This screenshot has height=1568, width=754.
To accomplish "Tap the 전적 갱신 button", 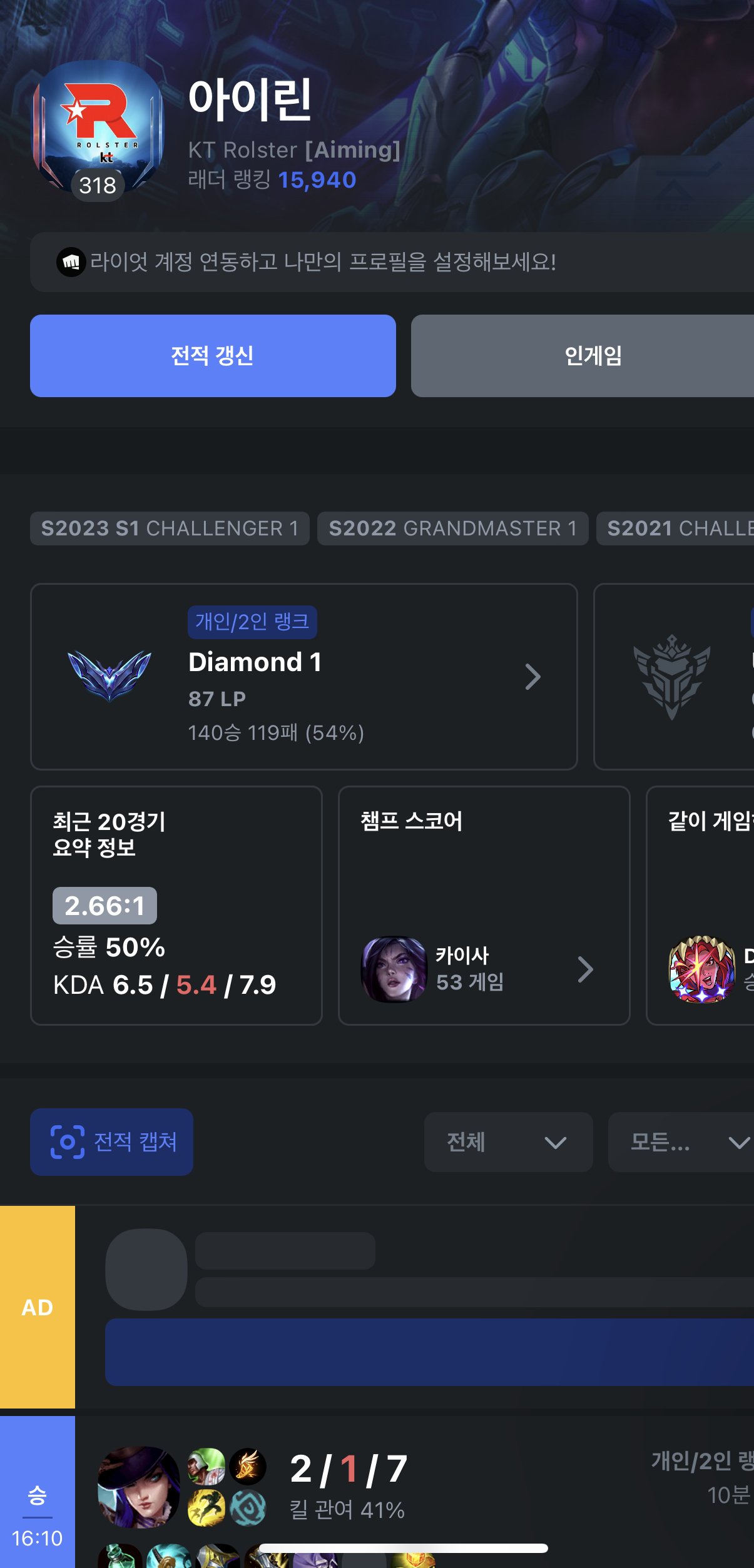I will tap(213, 355).
